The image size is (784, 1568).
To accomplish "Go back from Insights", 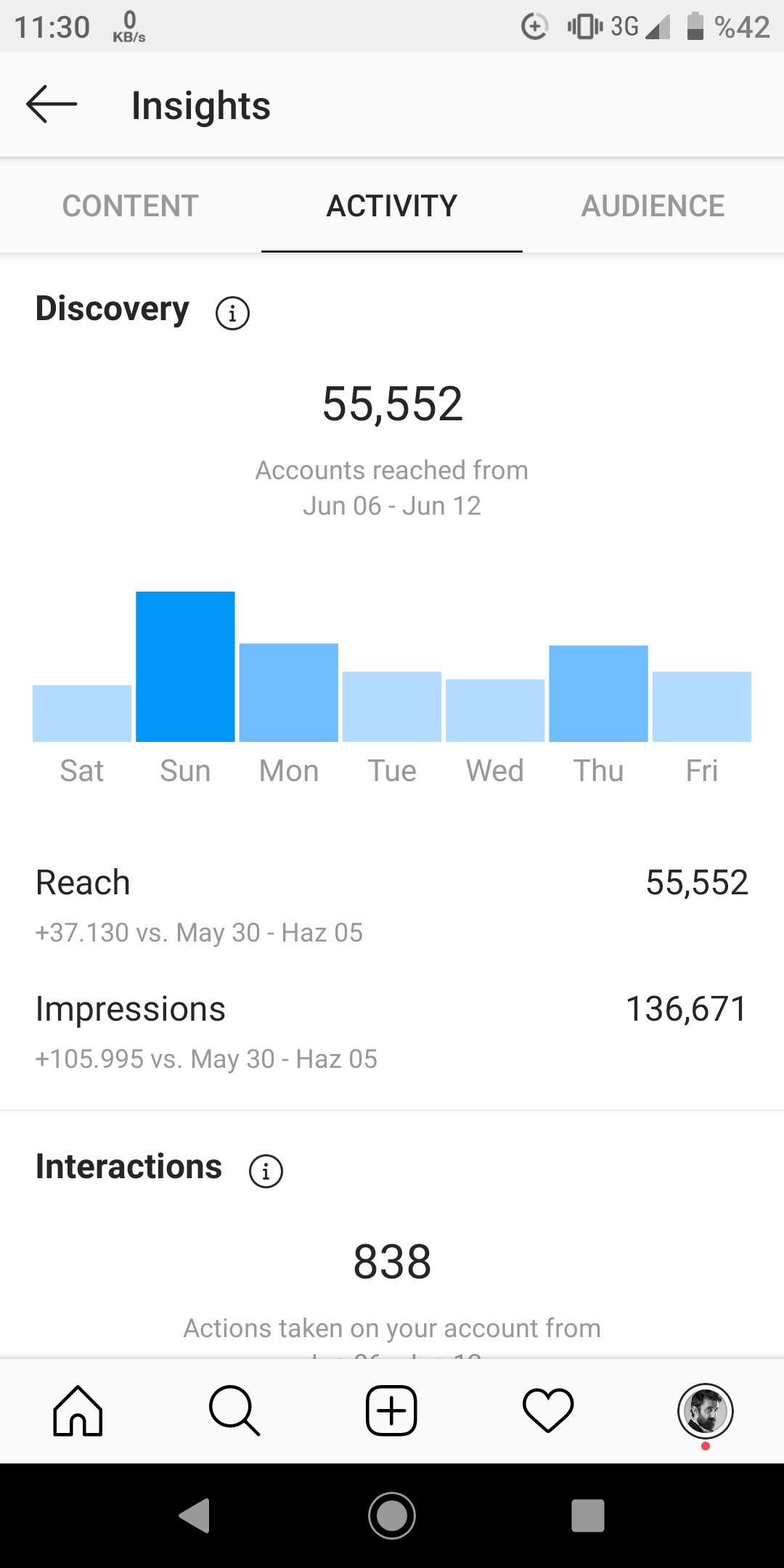I will (52, 105).
